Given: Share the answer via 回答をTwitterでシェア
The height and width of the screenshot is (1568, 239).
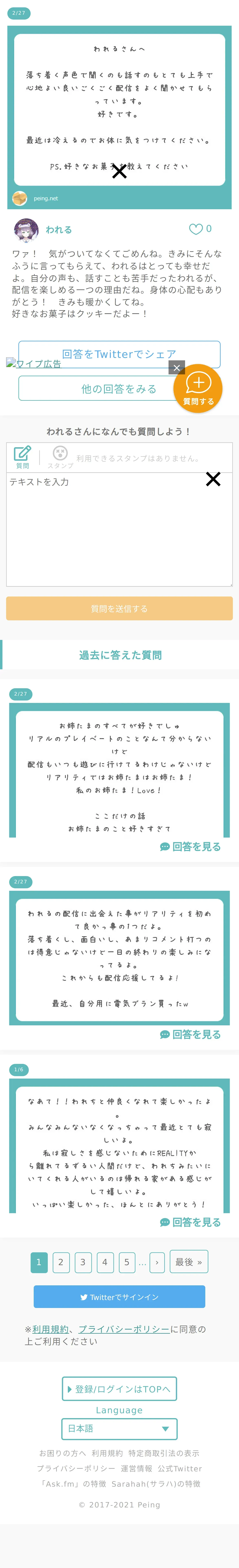Looking at the screenshot, I should [x=119, y=354].
